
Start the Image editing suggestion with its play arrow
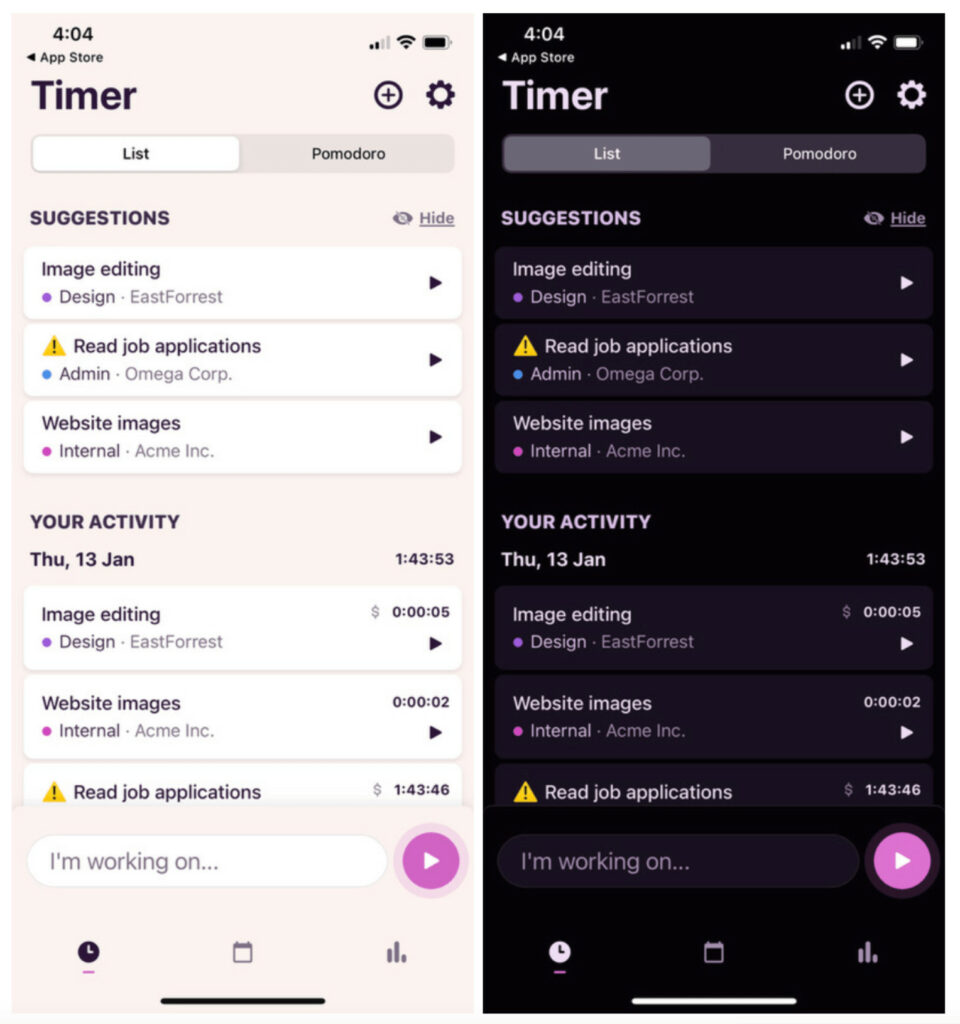click(435, 282)
